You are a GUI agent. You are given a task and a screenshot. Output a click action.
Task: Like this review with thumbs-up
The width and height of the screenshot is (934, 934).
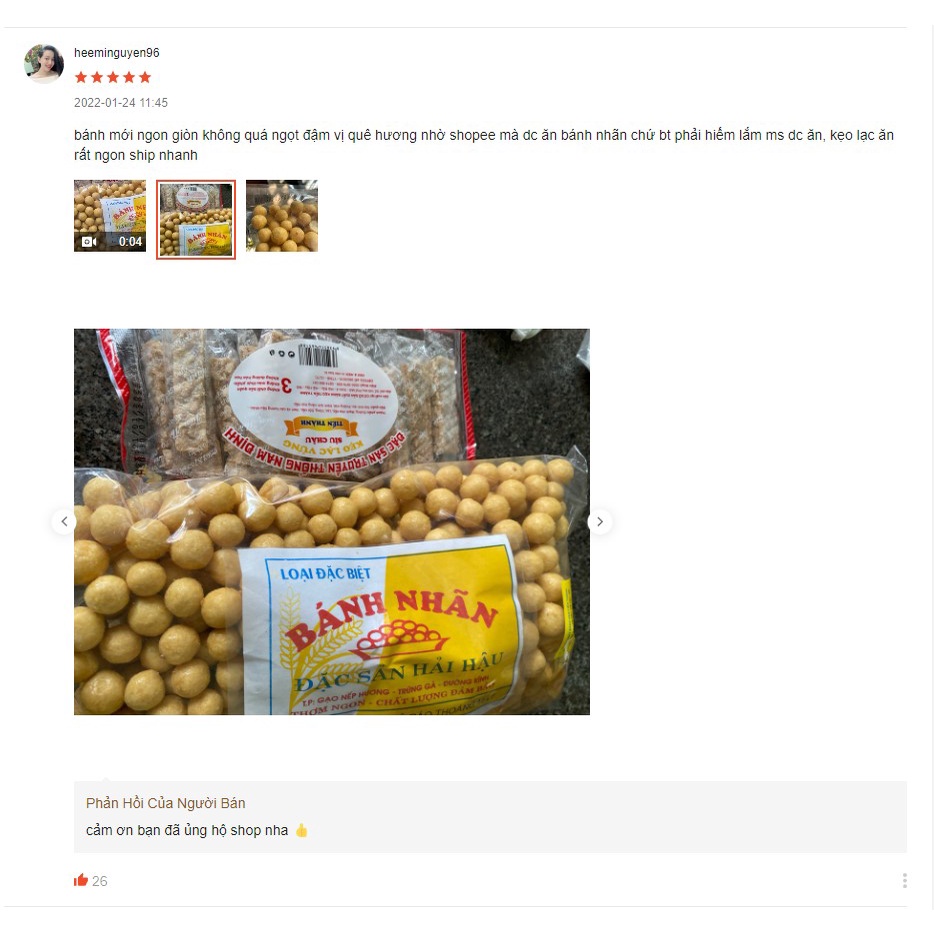click(81, 880)
